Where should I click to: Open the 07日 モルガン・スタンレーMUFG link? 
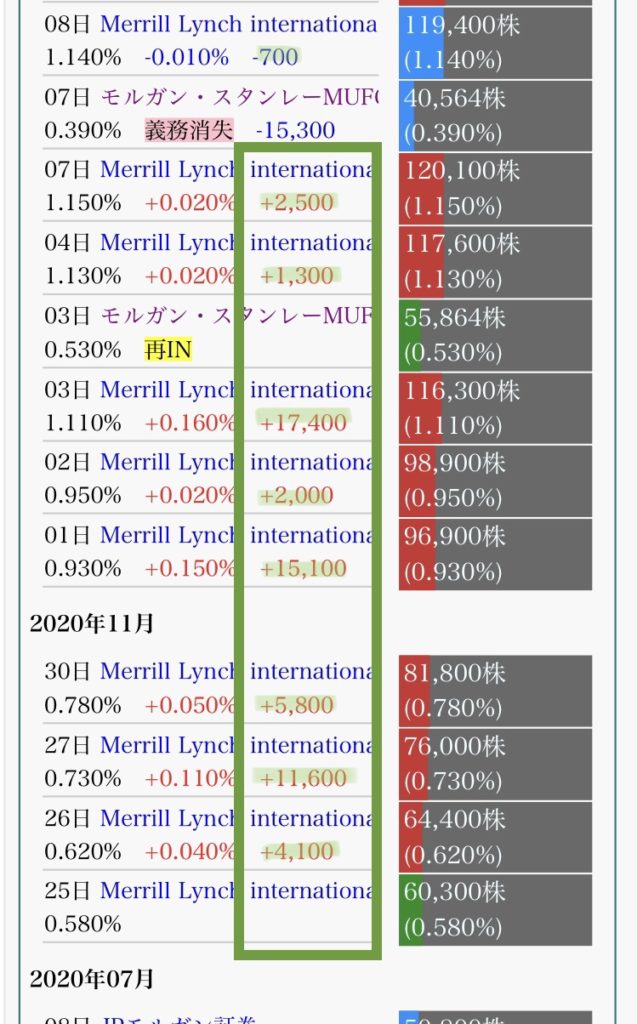point(240,97)
